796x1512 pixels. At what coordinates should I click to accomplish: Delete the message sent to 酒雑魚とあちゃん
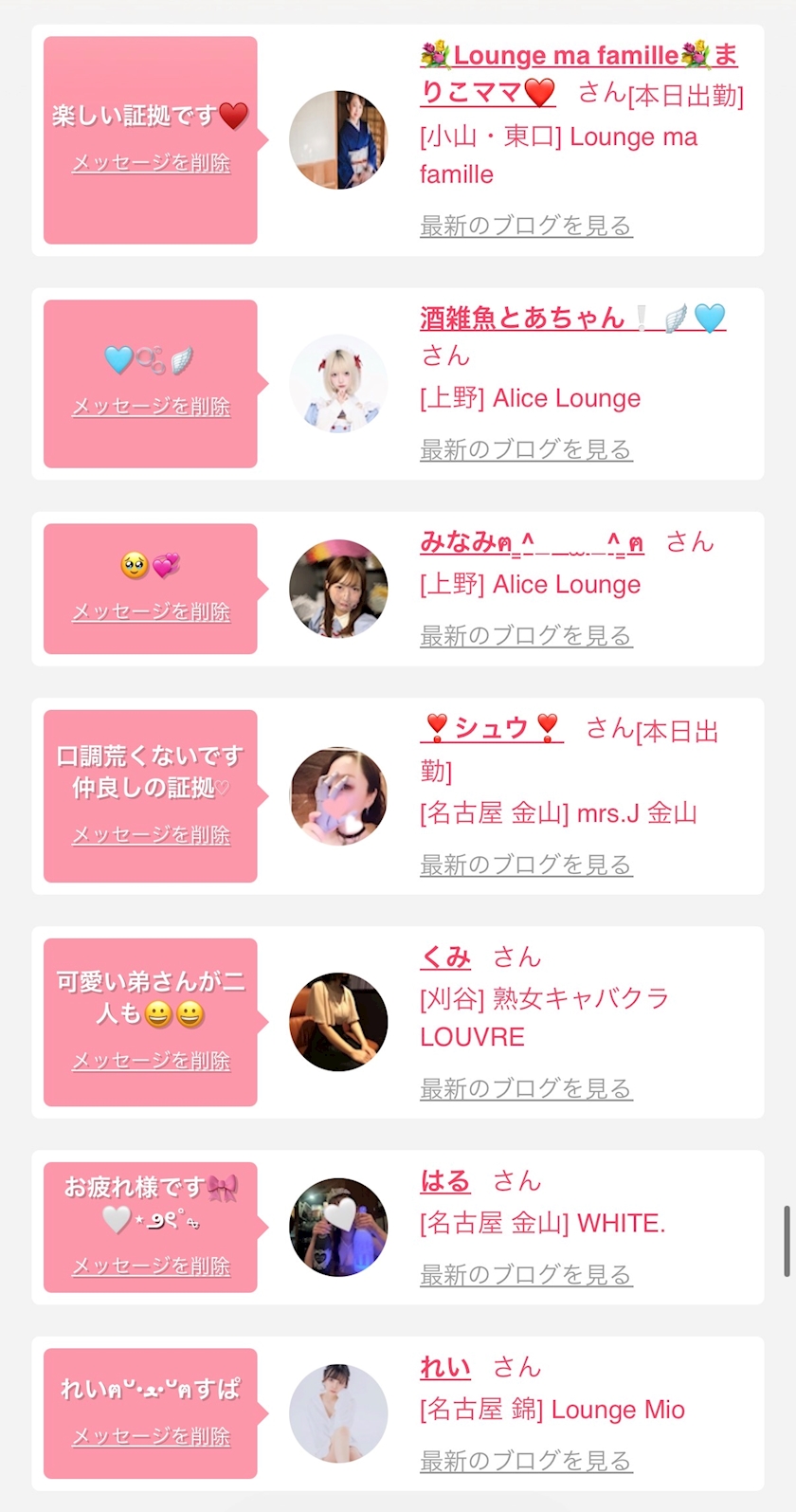151,407
